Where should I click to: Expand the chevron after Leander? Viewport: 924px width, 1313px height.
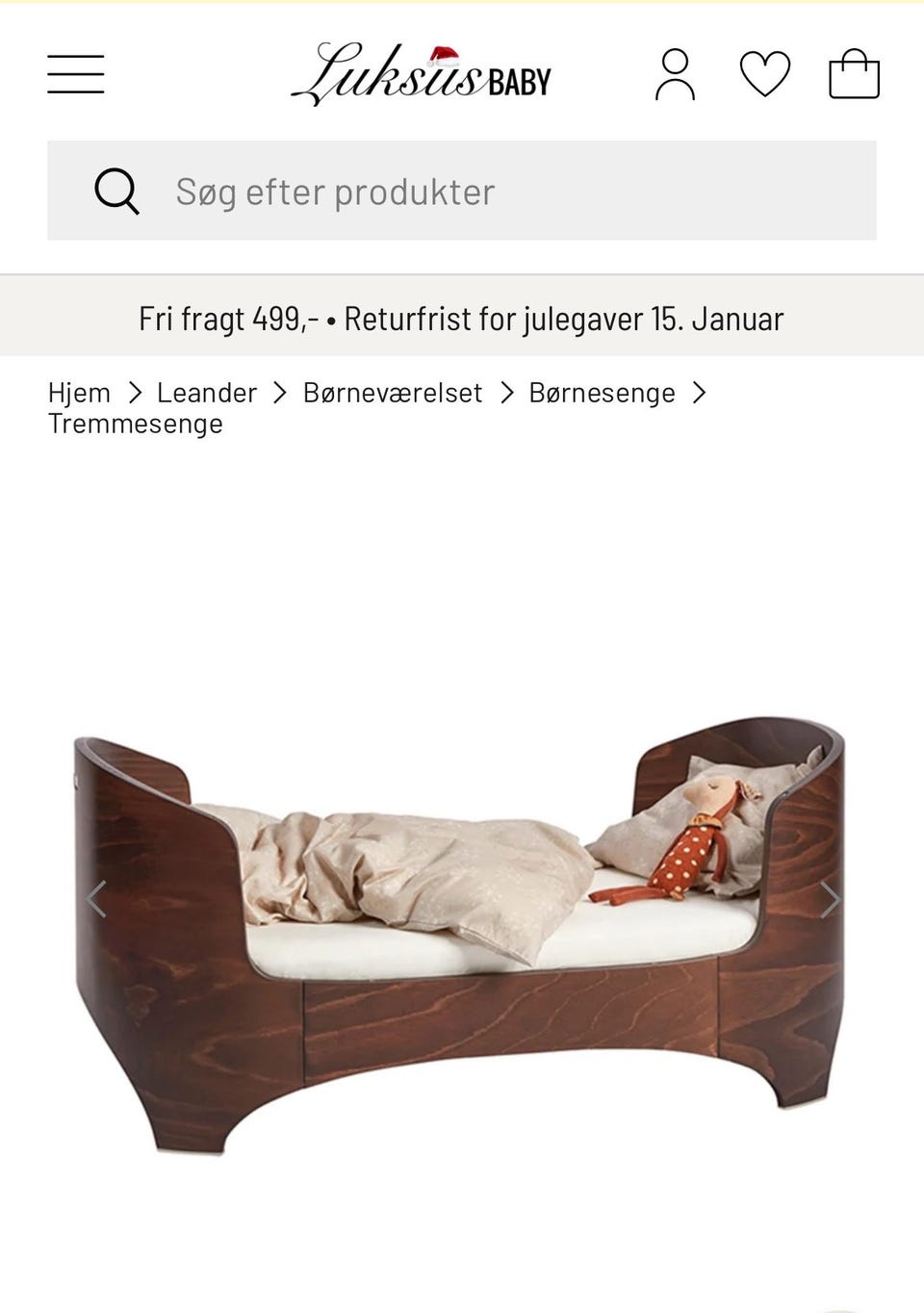tap(280, 392)
